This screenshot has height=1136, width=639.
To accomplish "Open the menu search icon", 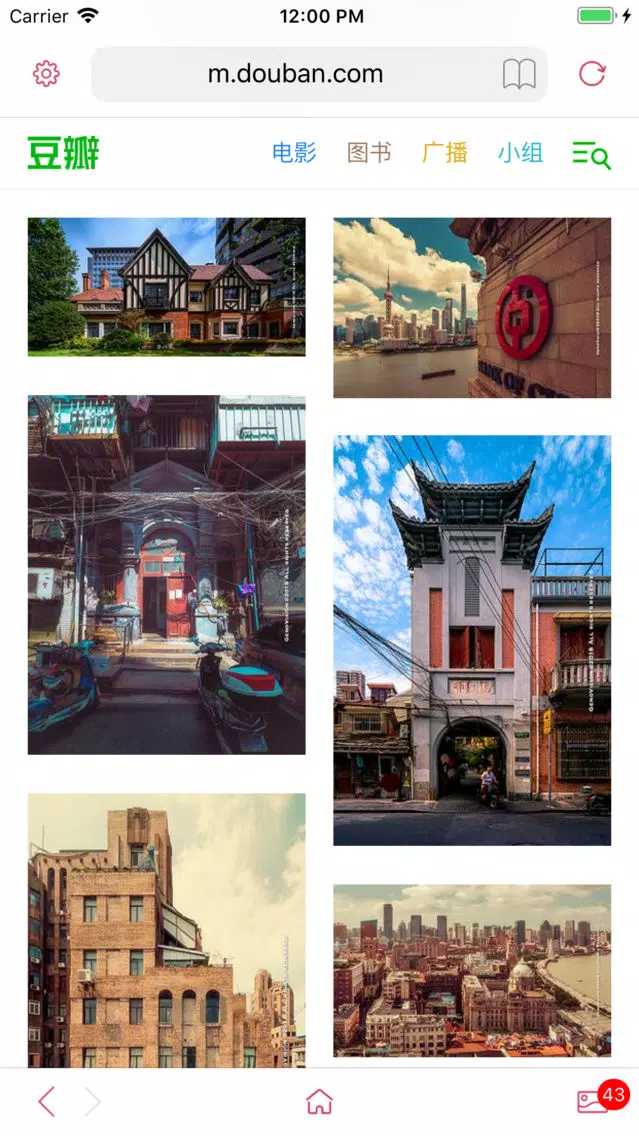I will tap(591, 154).
